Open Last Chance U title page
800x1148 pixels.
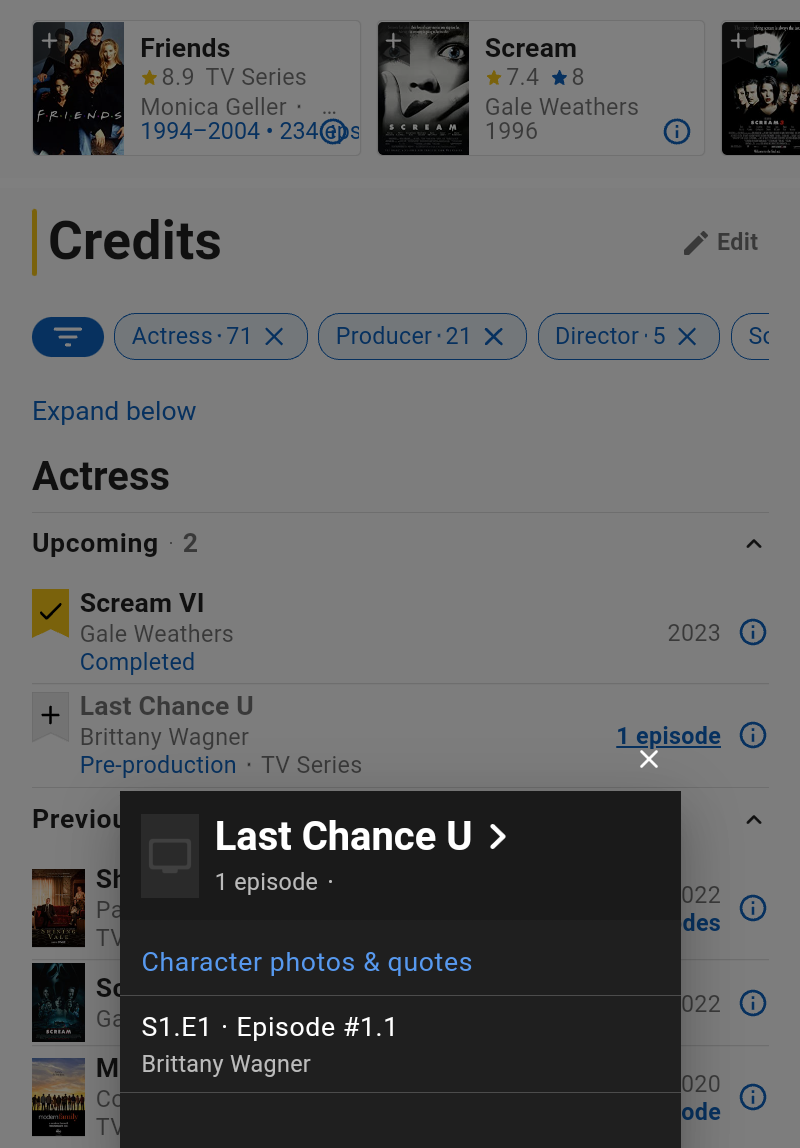(360, 837)
